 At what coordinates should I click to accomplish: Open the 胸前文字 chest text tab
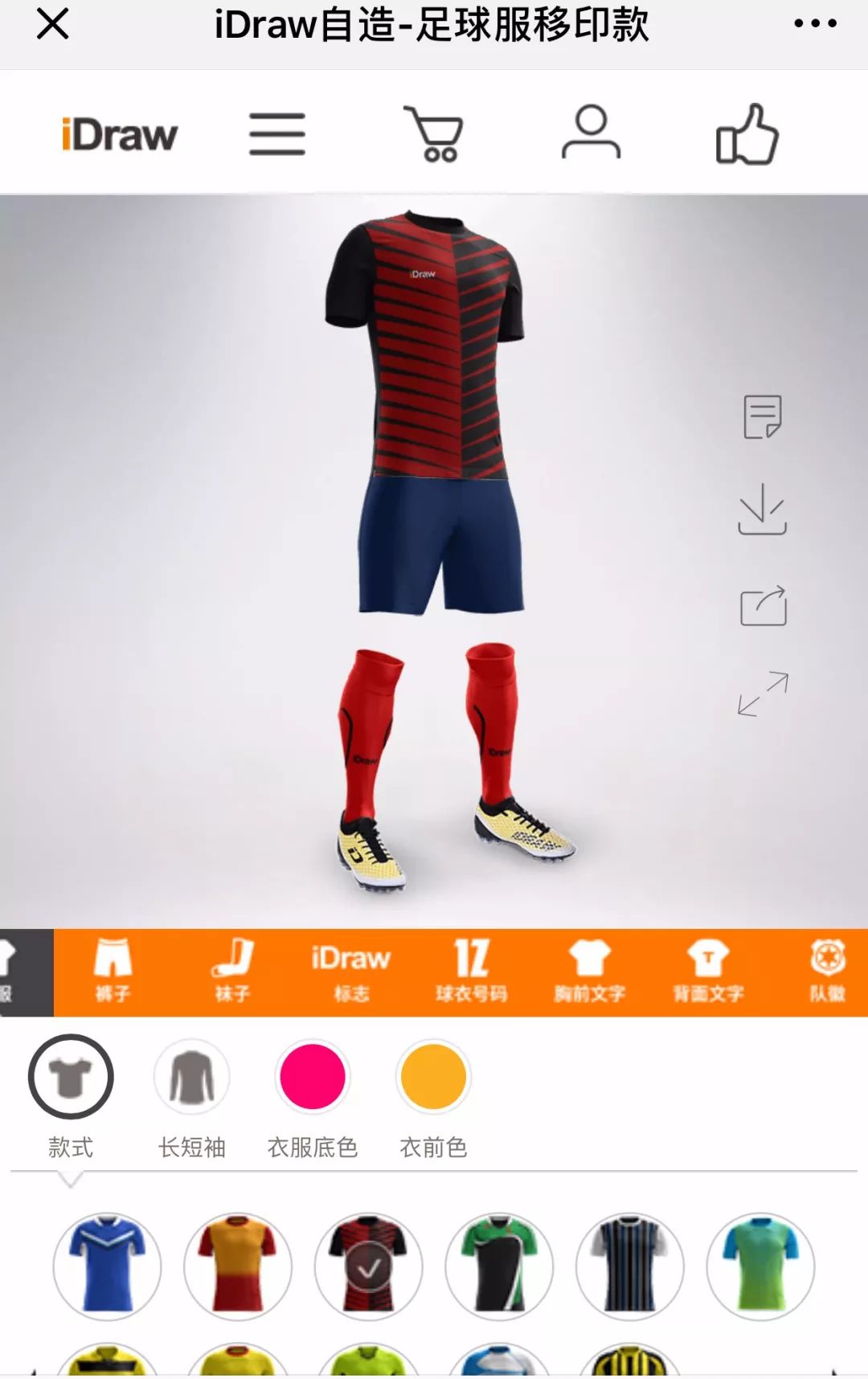click(590, 971)
